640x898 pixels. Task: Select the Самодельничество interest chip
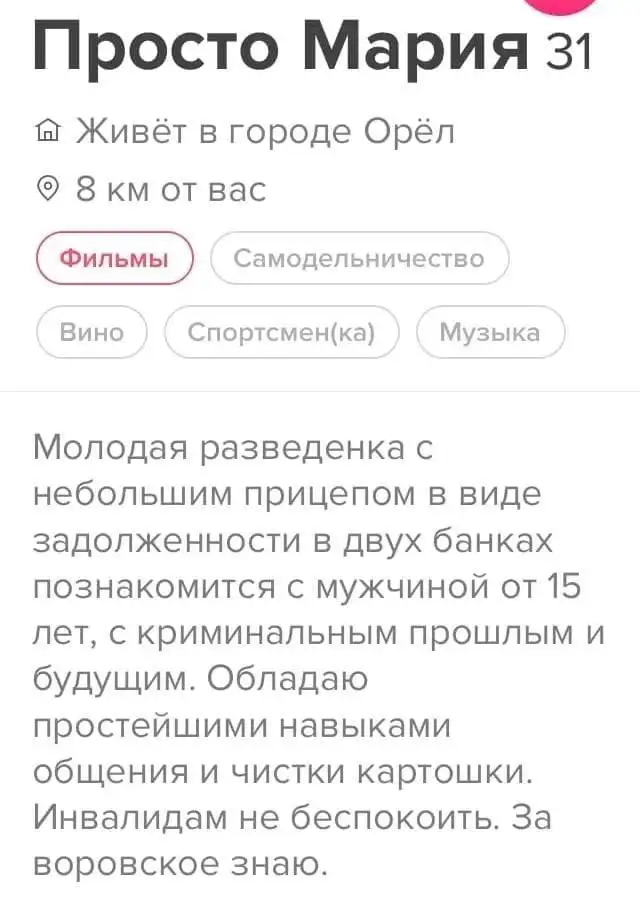pyautogui.click(x=359, y=258)
